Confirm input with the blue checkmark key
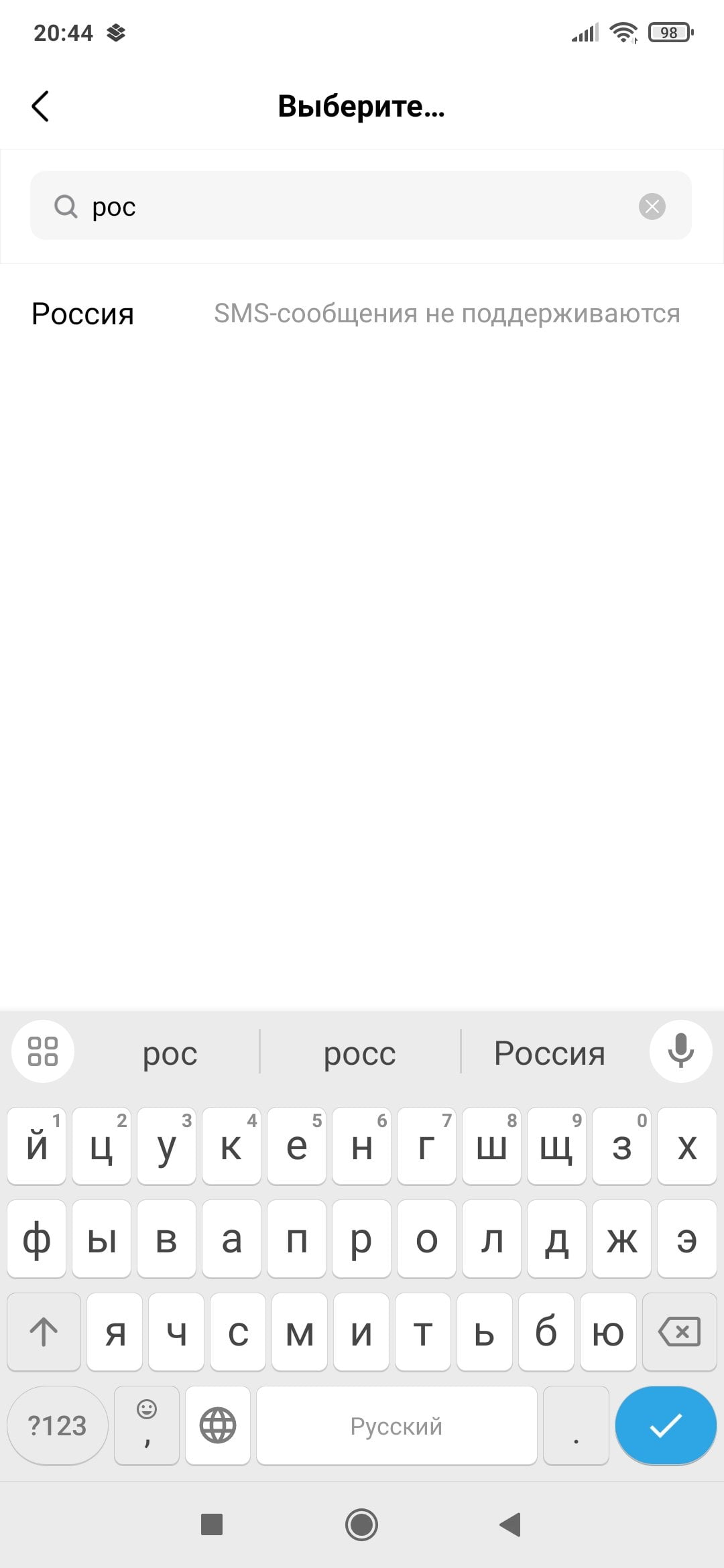The image size is (724, 1568). click(x=666, y=1425)
